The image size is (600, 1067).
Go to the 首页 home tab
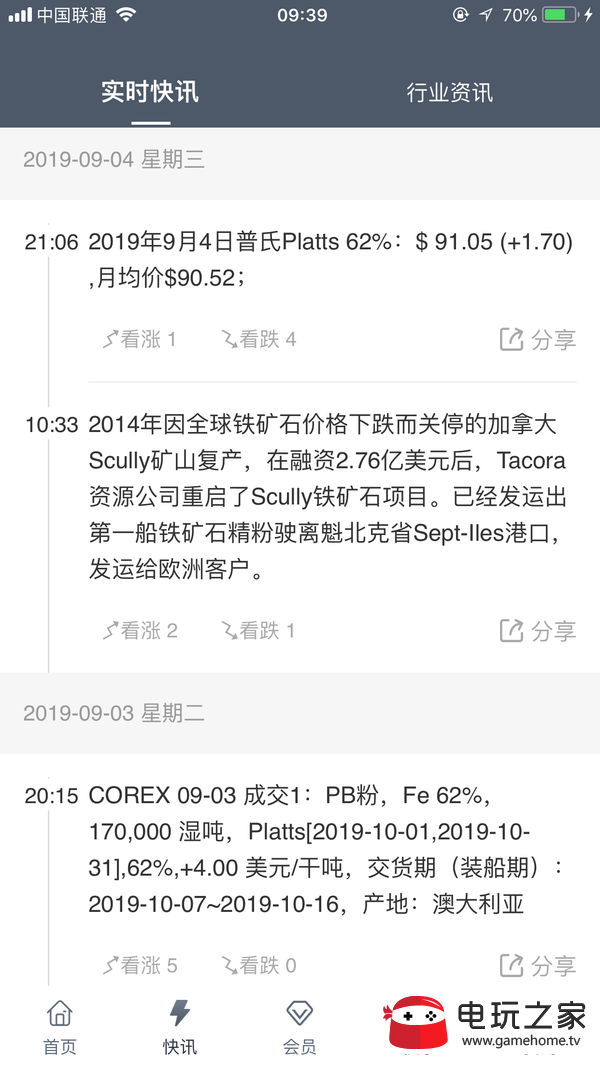60,1028
